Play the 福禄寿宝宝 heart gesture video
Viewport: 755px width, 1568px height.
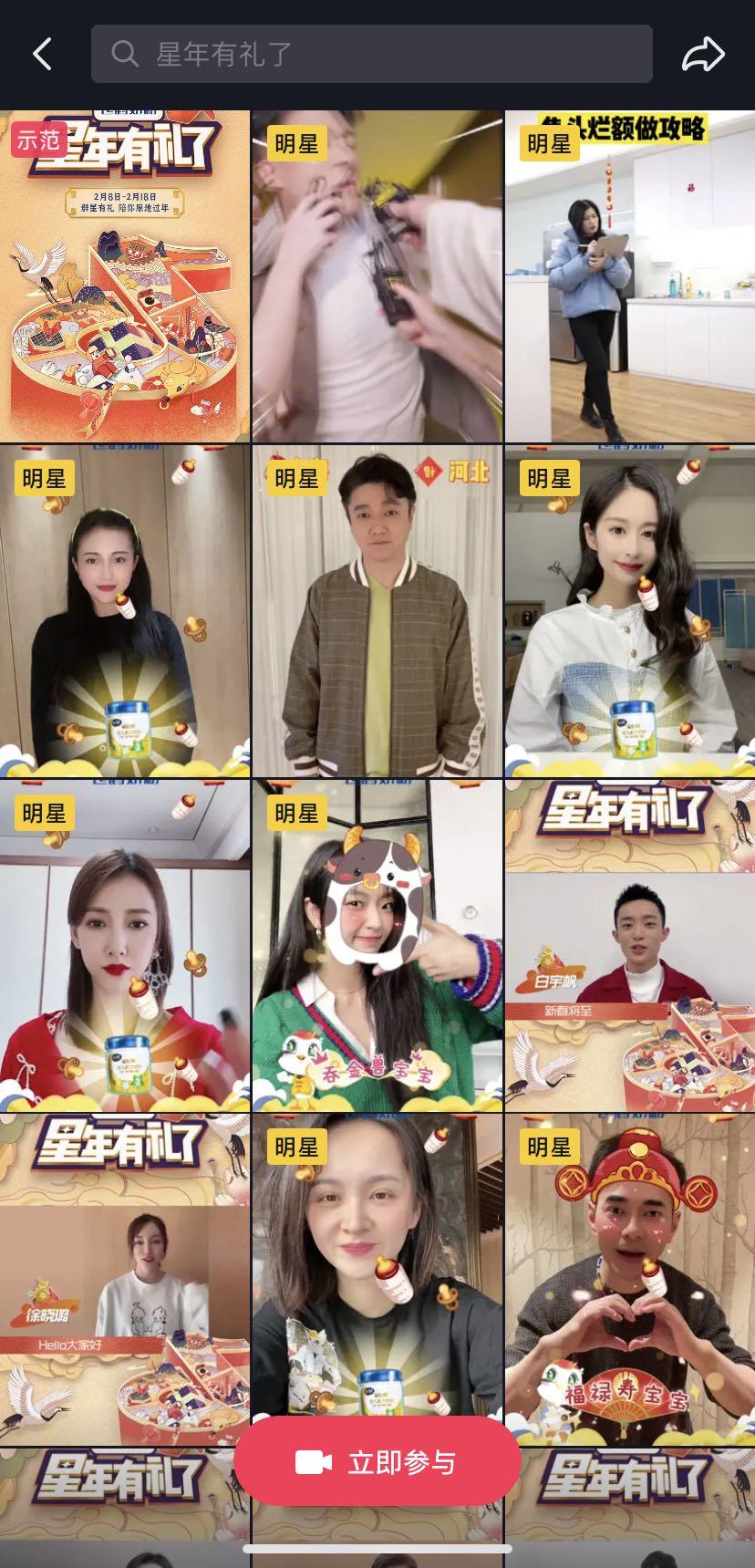629,1280
